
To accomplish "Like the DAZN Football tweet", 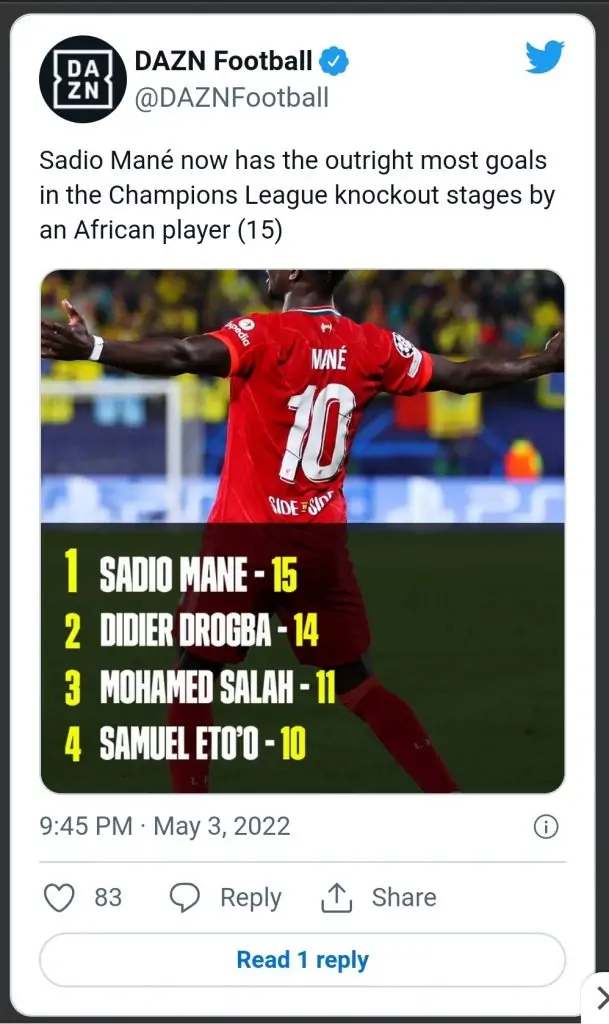I will point(62,897).
